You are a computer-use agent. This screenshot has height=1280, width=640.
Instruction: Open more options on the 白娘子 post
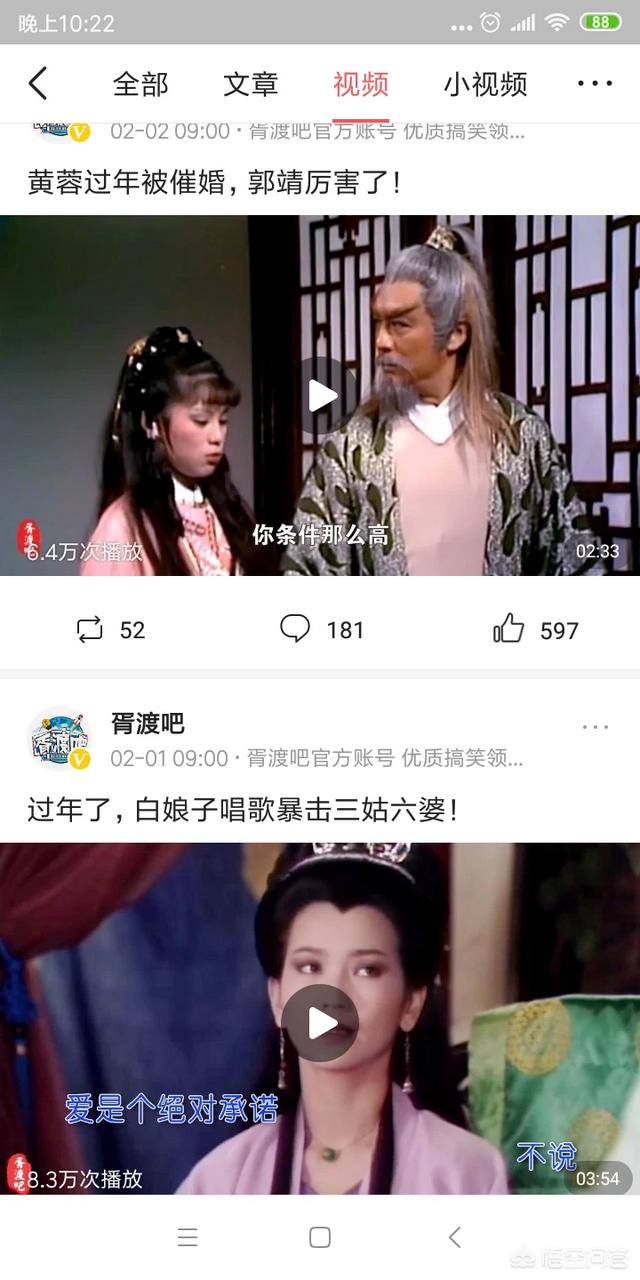[x=595, y=727]
